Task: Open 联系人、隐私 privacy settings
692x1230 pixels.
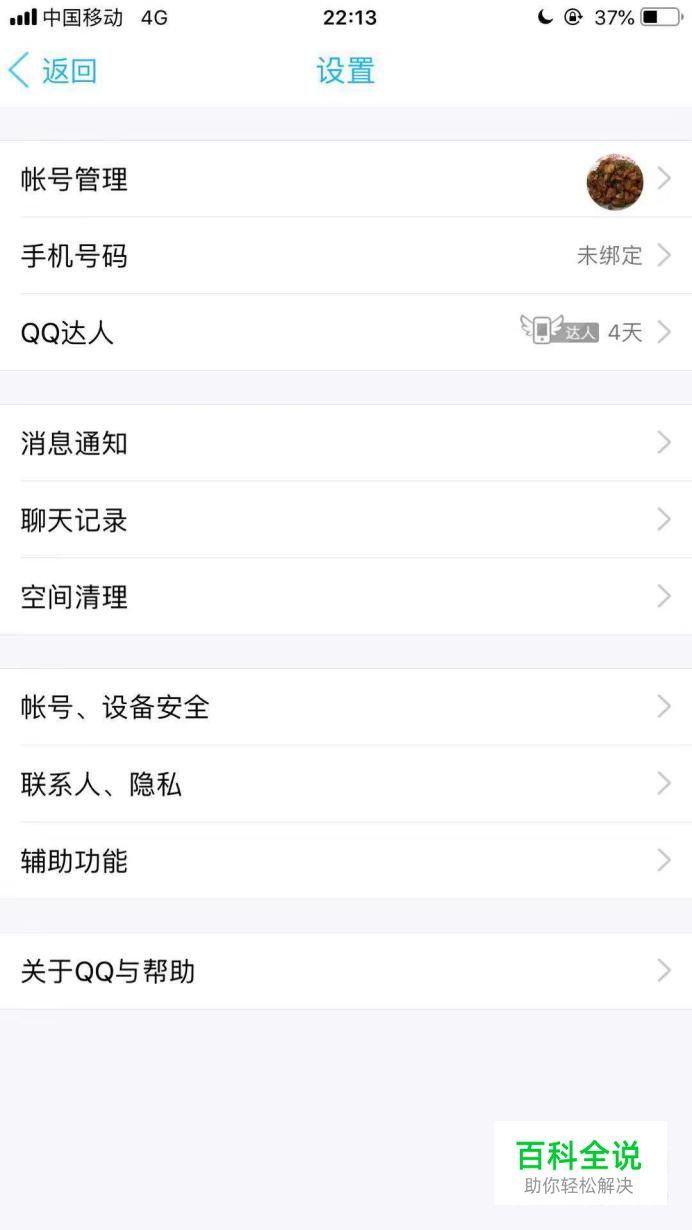Action: (101, 784)
